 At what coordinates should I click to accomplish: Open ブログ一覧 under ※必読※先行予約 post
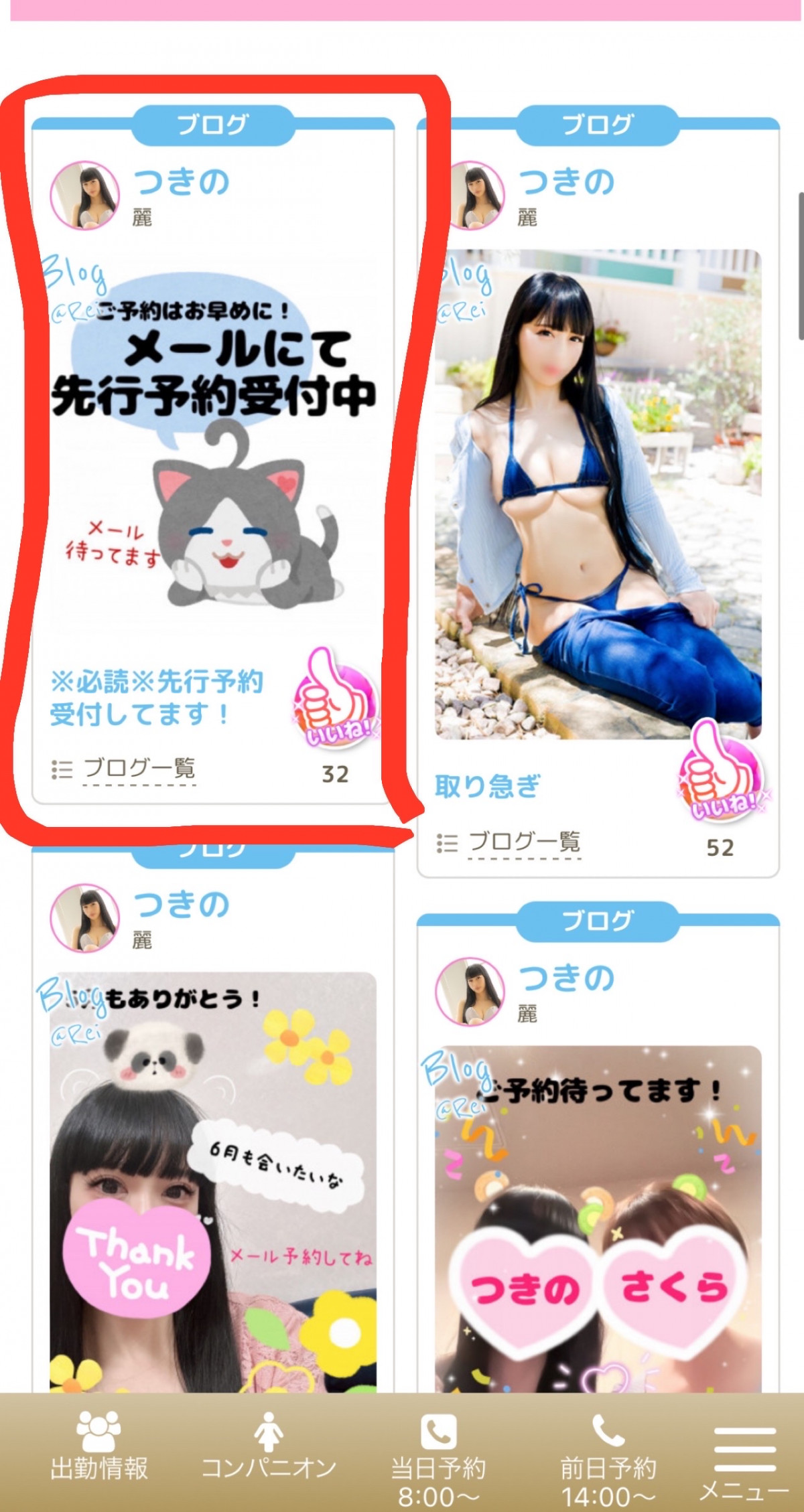point(139,769)
